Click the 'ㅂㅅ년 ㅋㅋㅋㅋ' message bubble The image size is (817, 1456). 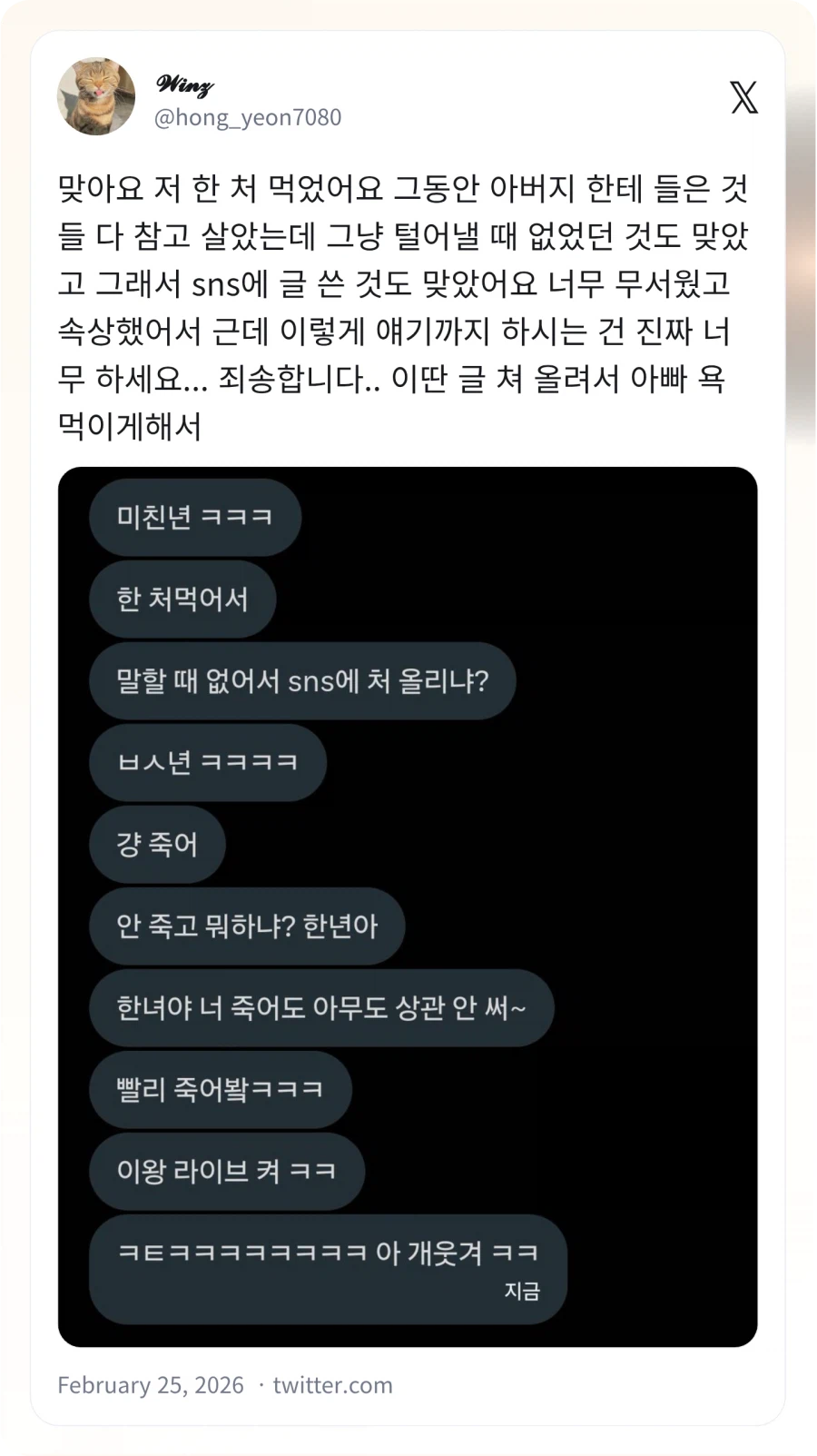(207, 762)
